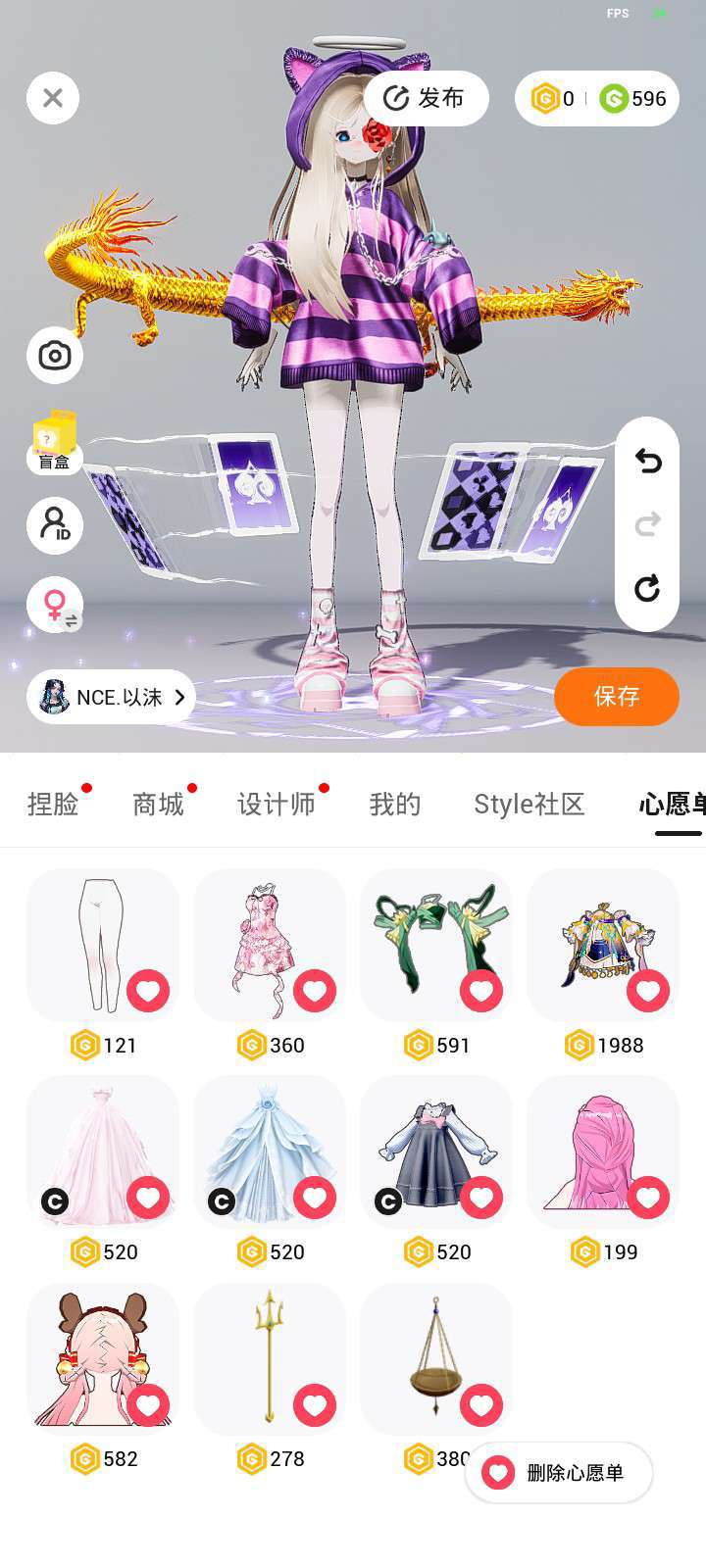The image size is (706, 1568).
Task: Switch to the 商城 tab
Action: coord(158,805)
